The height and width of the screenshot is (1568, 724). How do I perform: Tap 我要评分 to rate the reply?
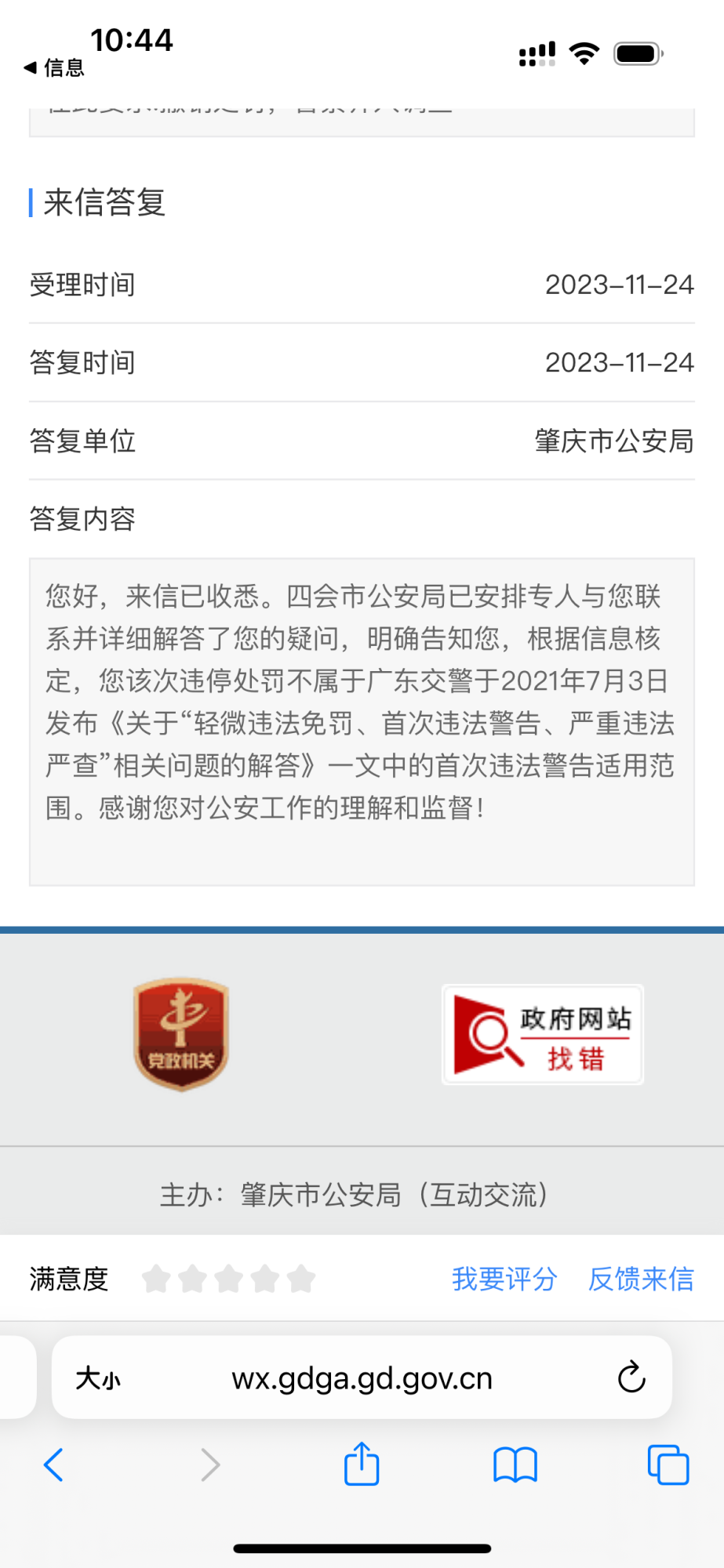pos(504,1279)
